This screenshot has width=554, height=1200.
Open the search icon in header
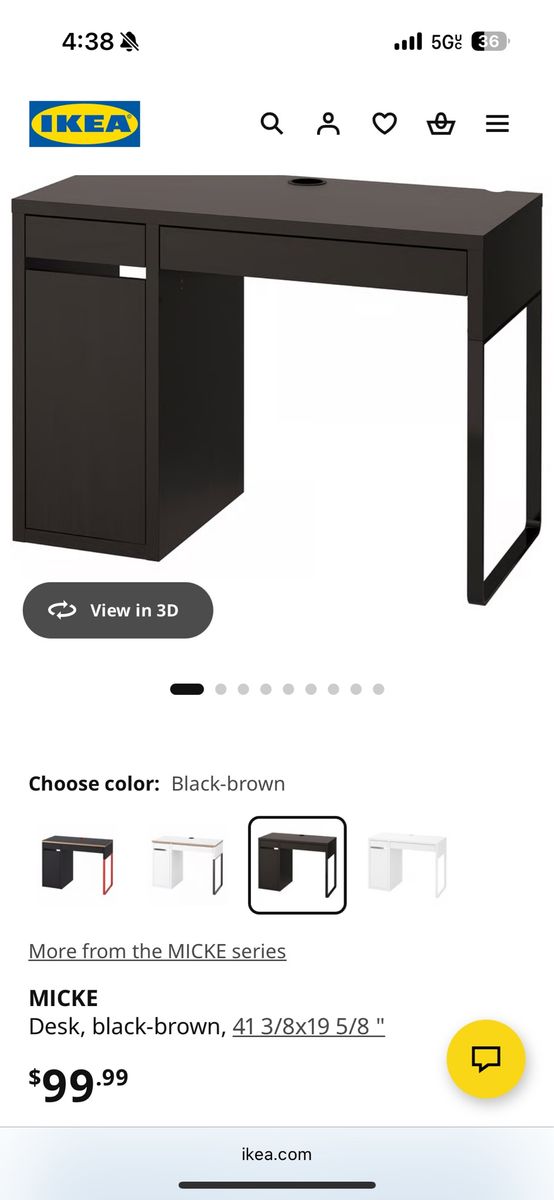272,124
